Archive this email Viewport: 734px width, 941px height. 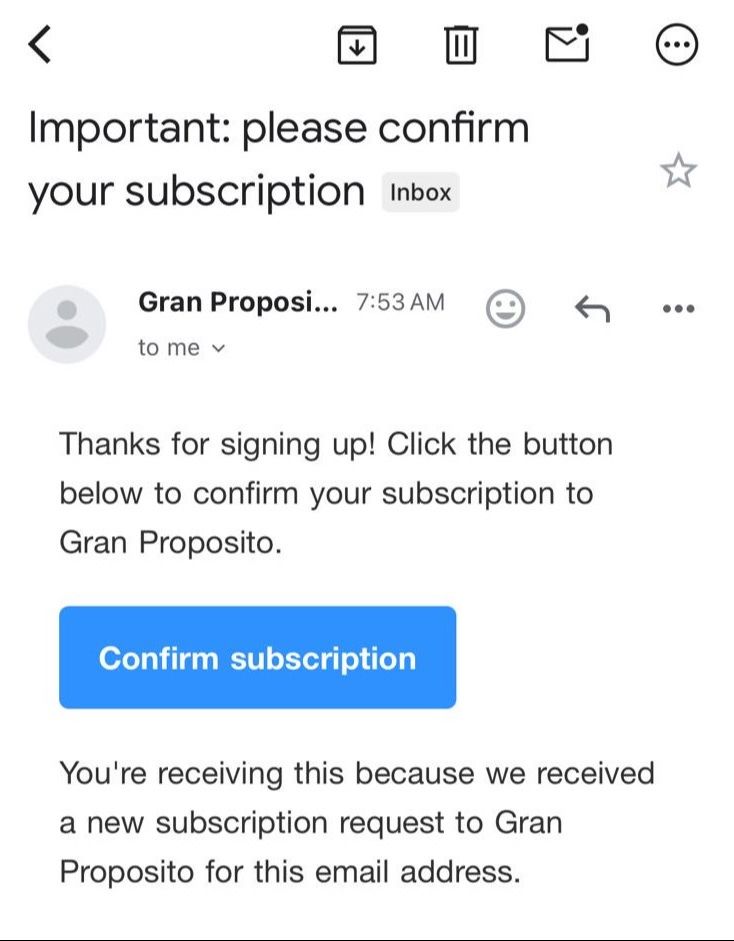357,44
